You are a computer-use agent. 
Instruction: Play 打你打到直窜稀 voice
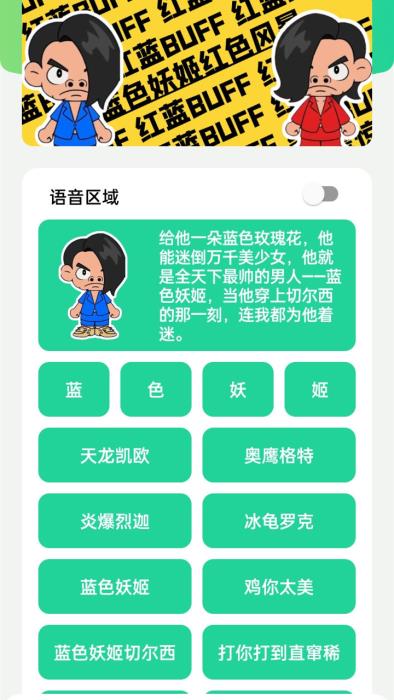pyautogui.click(x=279, y=652)
